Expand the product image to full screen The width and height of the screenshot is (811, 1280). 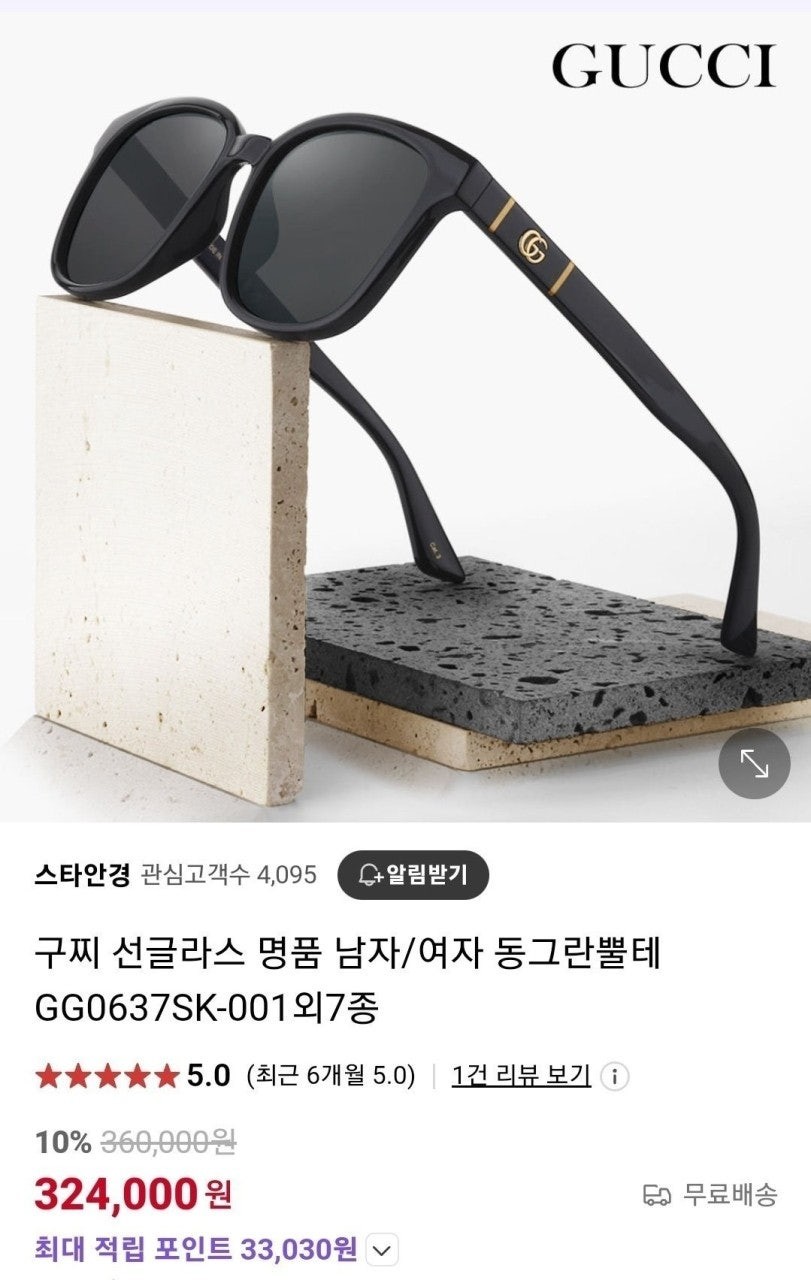[754, 763]
